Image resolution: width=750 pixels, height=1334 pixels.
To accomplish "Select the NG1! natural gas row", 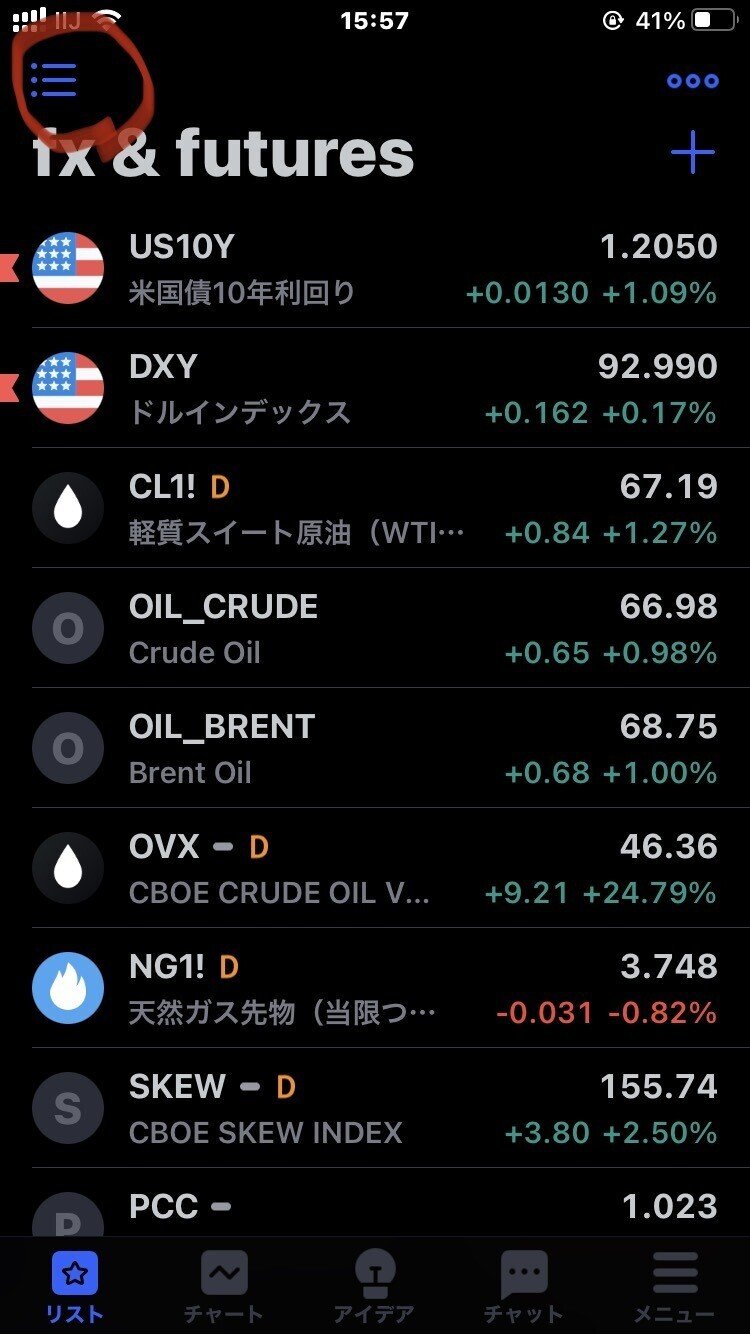I will coord(375,988).
